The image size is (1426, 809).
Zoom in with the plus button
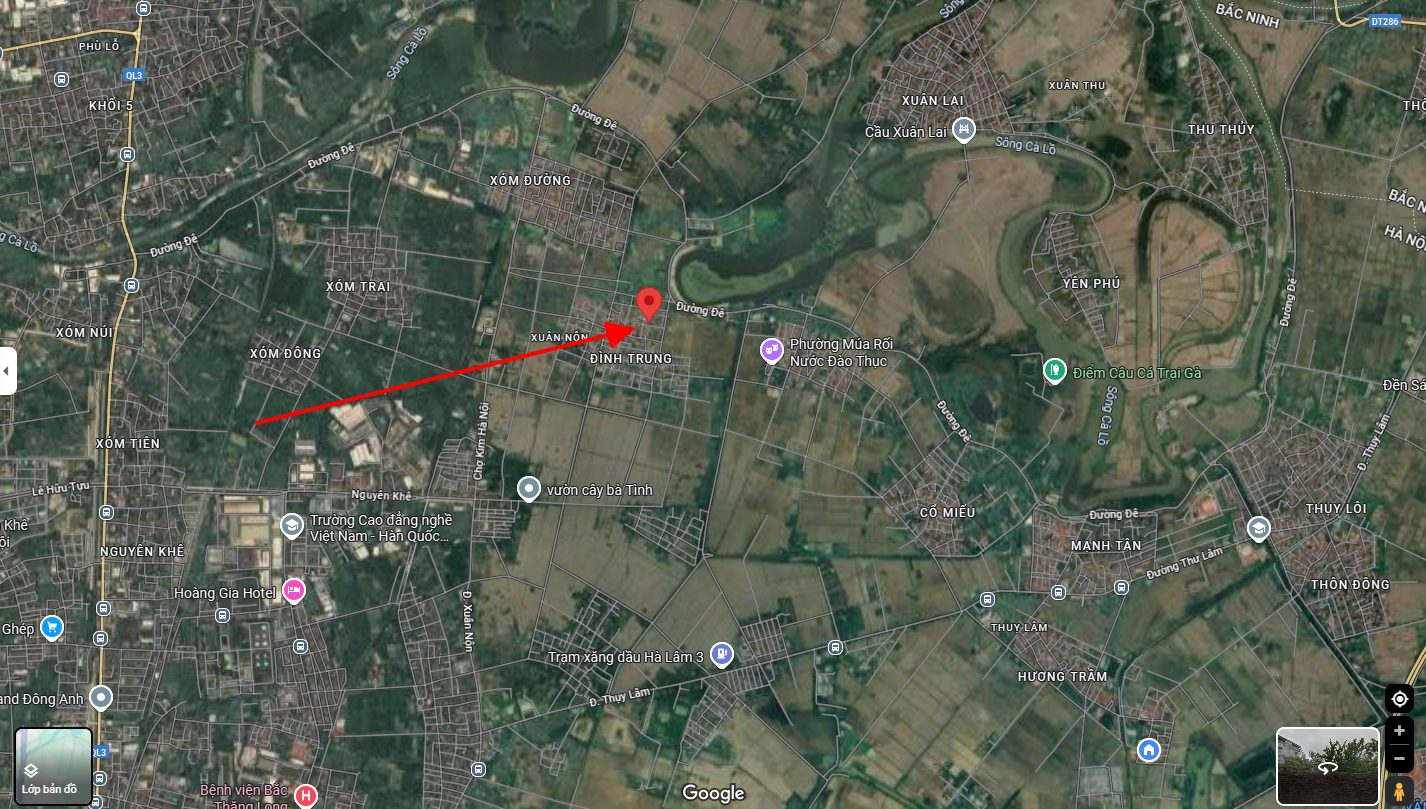pos(1399,731)
